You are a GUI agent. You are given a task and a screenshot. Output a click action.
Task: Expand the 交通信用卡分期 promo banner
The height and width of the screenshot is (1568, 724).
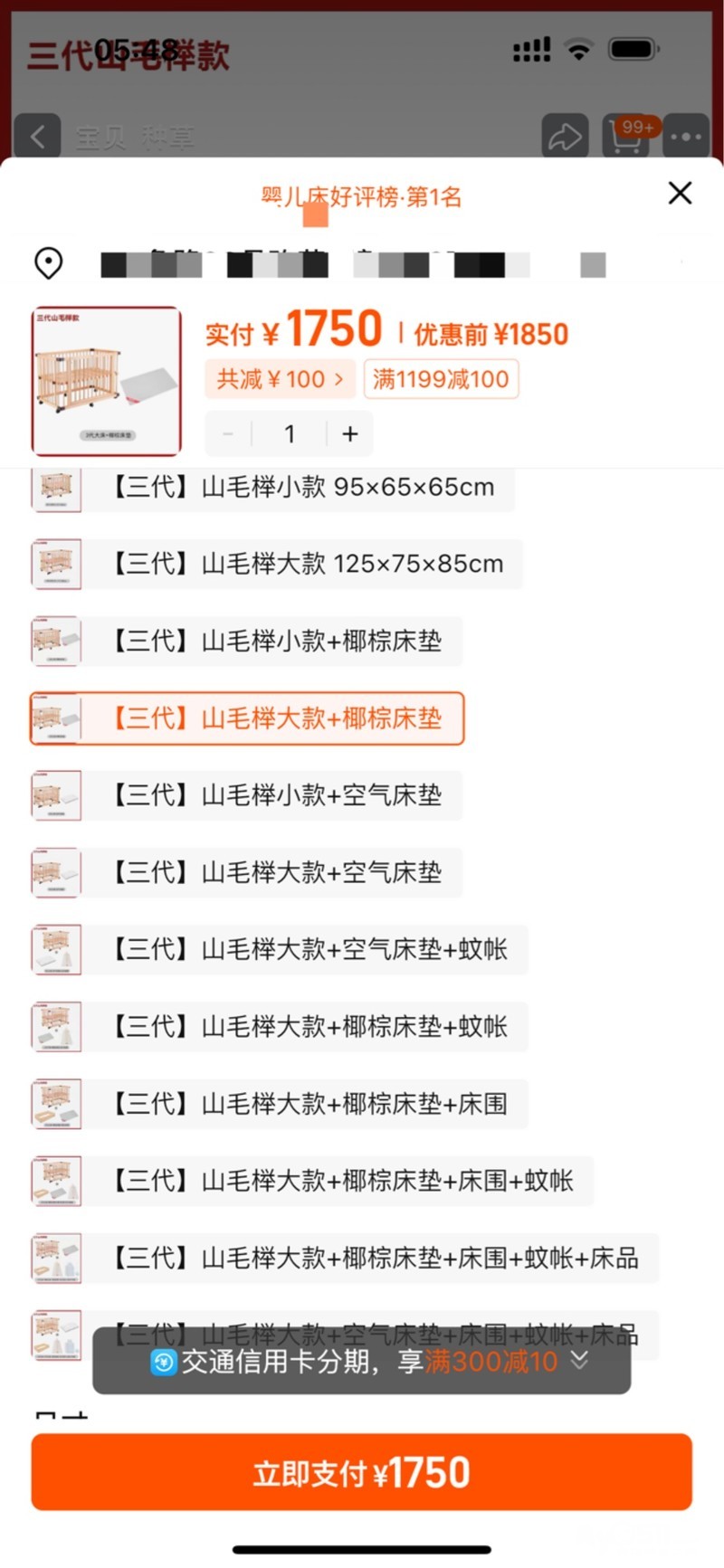point(579,1360)
